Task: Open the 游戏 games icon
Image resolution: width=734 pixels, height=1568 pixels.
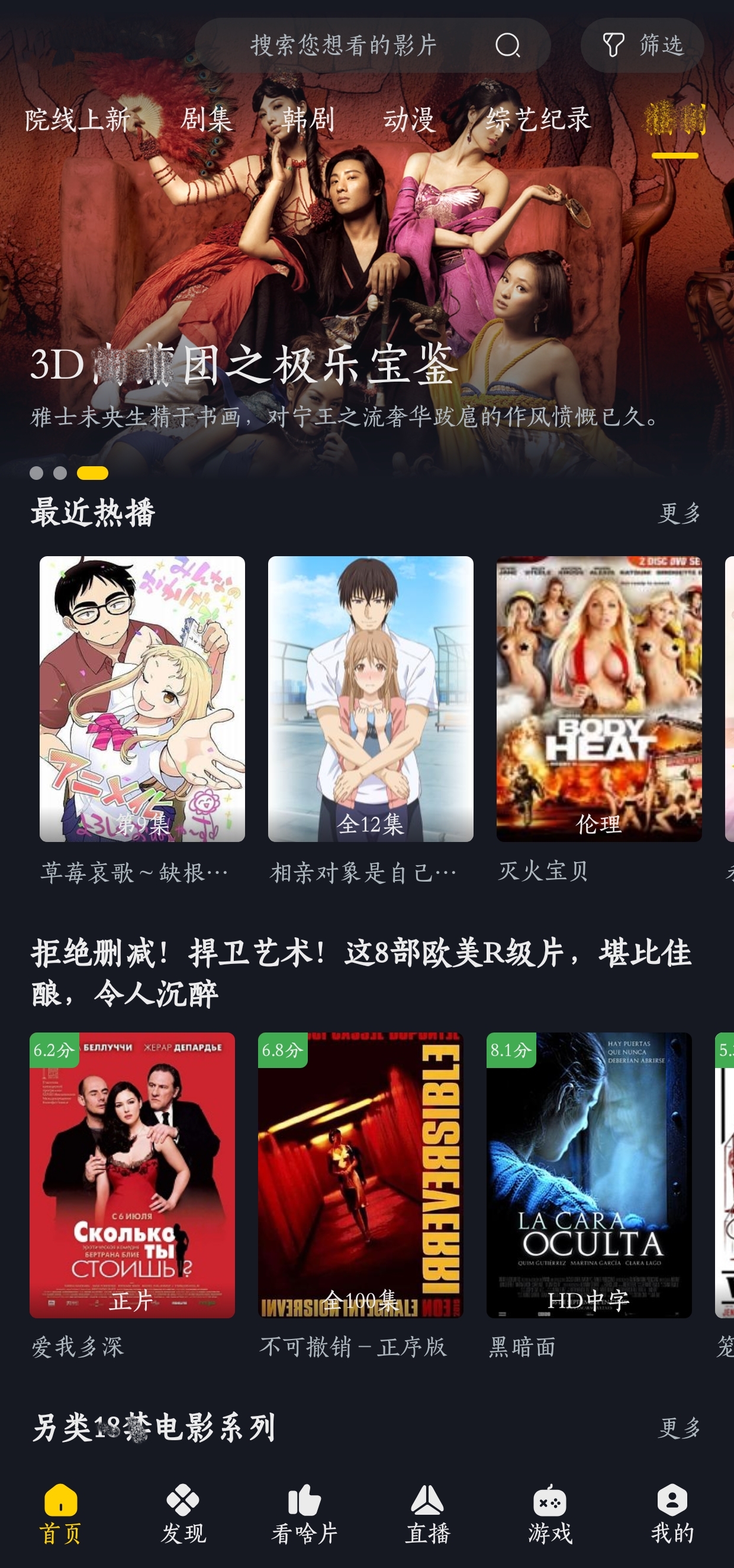Action: click(x=551, y=1504)
